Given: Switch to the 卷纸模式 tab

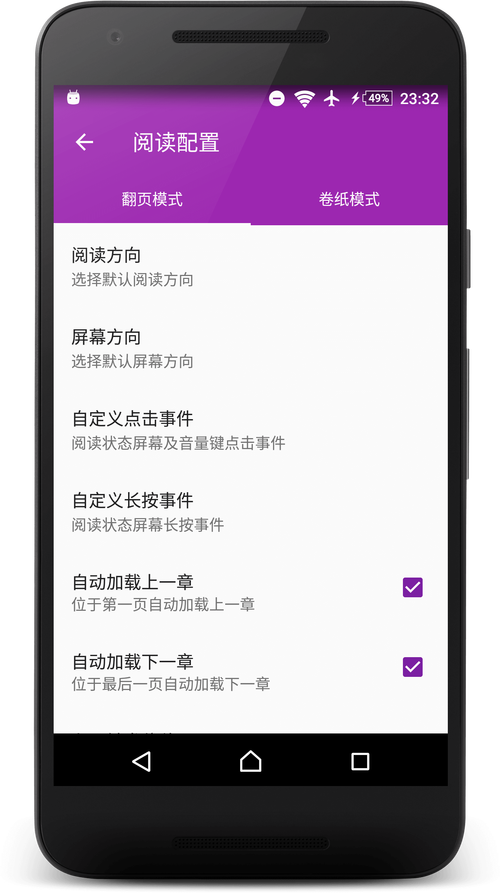Looking at the screenshot, I should click(349, 199).
